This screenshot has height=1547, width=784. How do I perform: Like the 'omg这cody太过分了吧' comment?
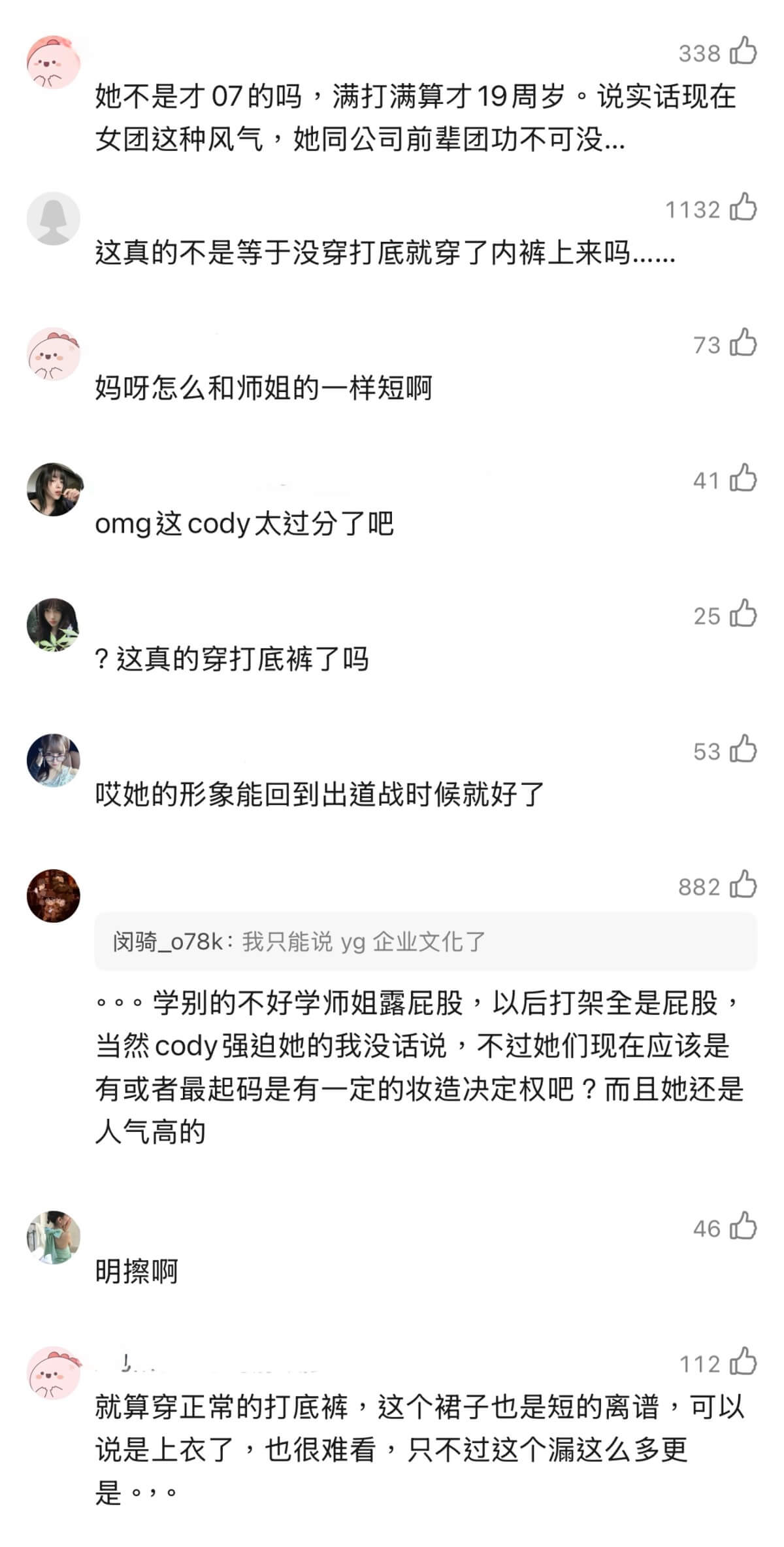(743, 478)
